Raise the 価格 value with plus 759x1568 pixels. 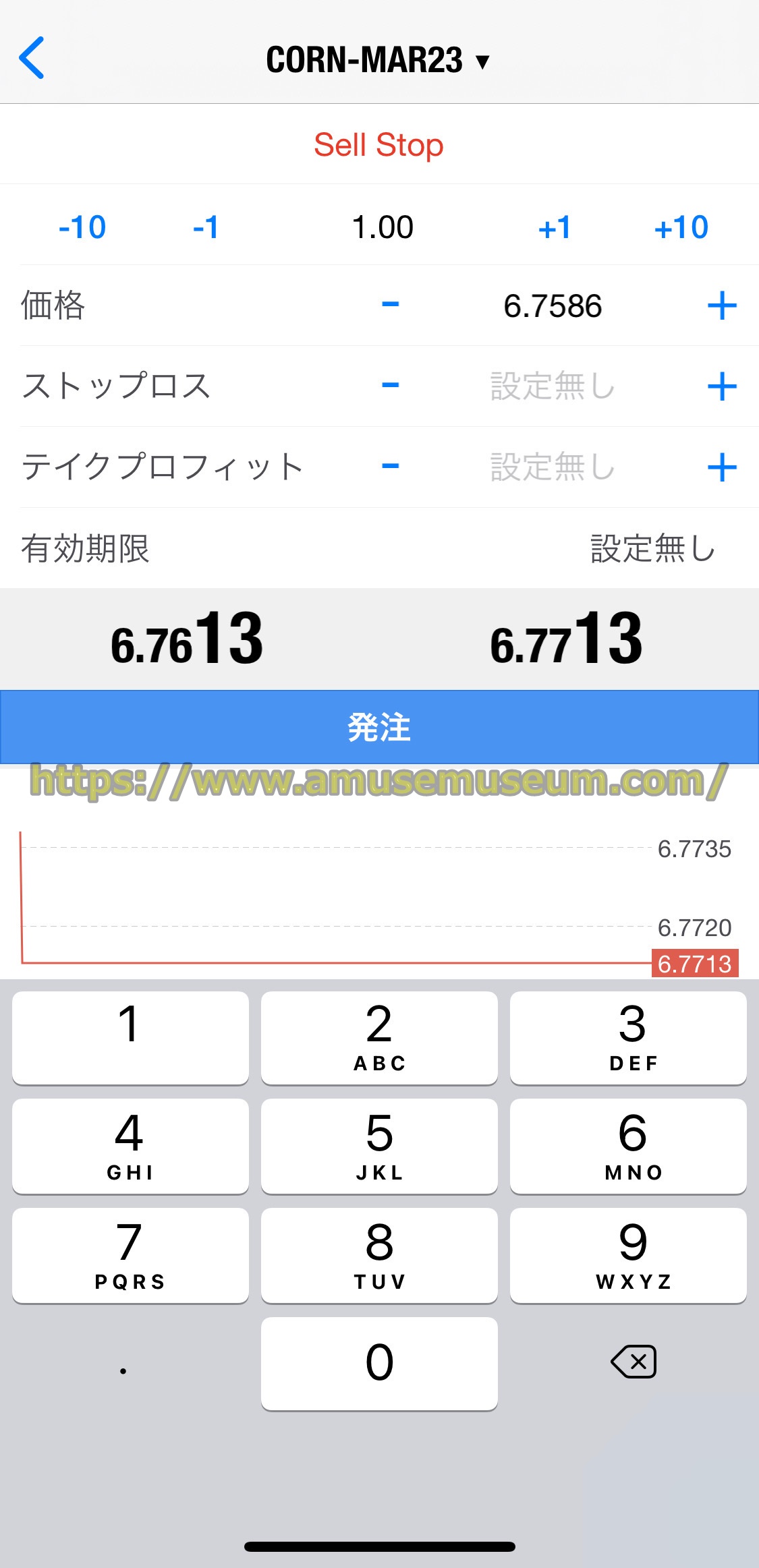(x=722, y=306)
